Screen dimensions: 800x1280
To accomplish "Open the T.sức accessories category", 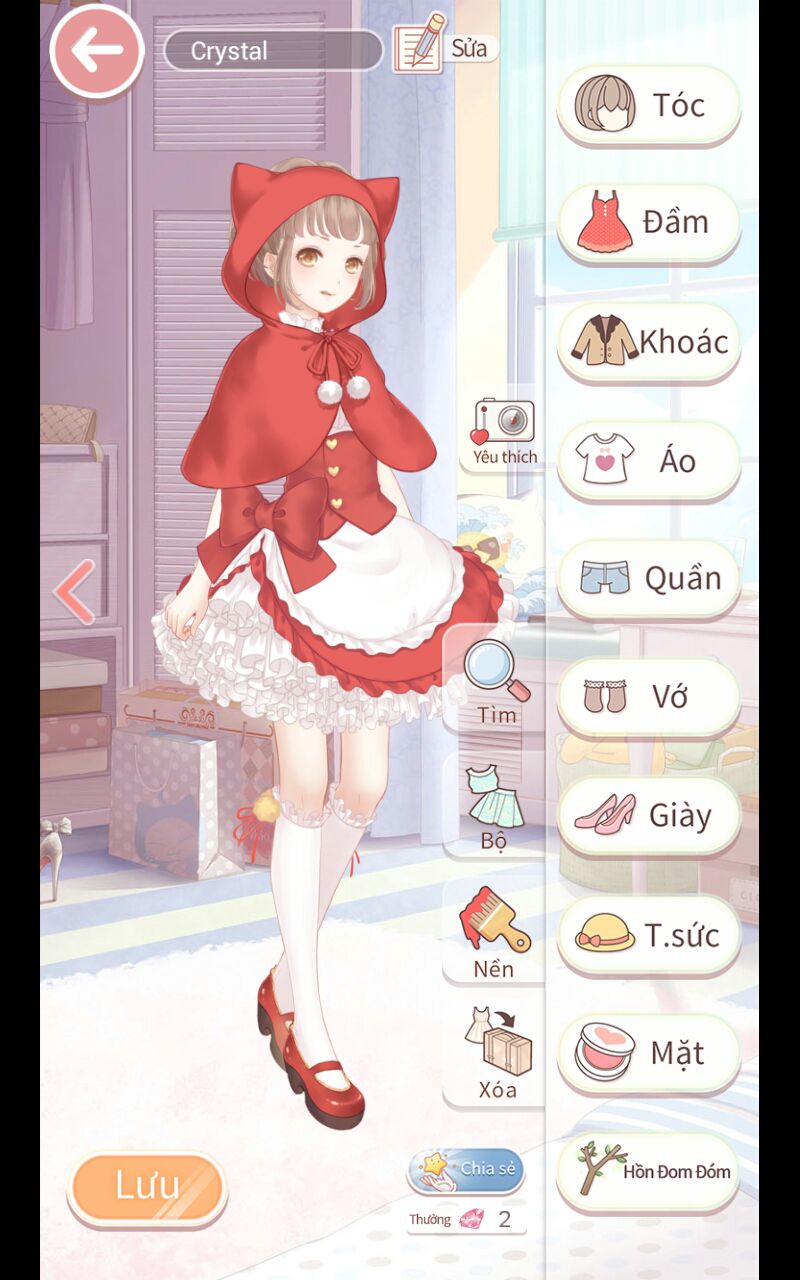I will [x=648, y=934].
